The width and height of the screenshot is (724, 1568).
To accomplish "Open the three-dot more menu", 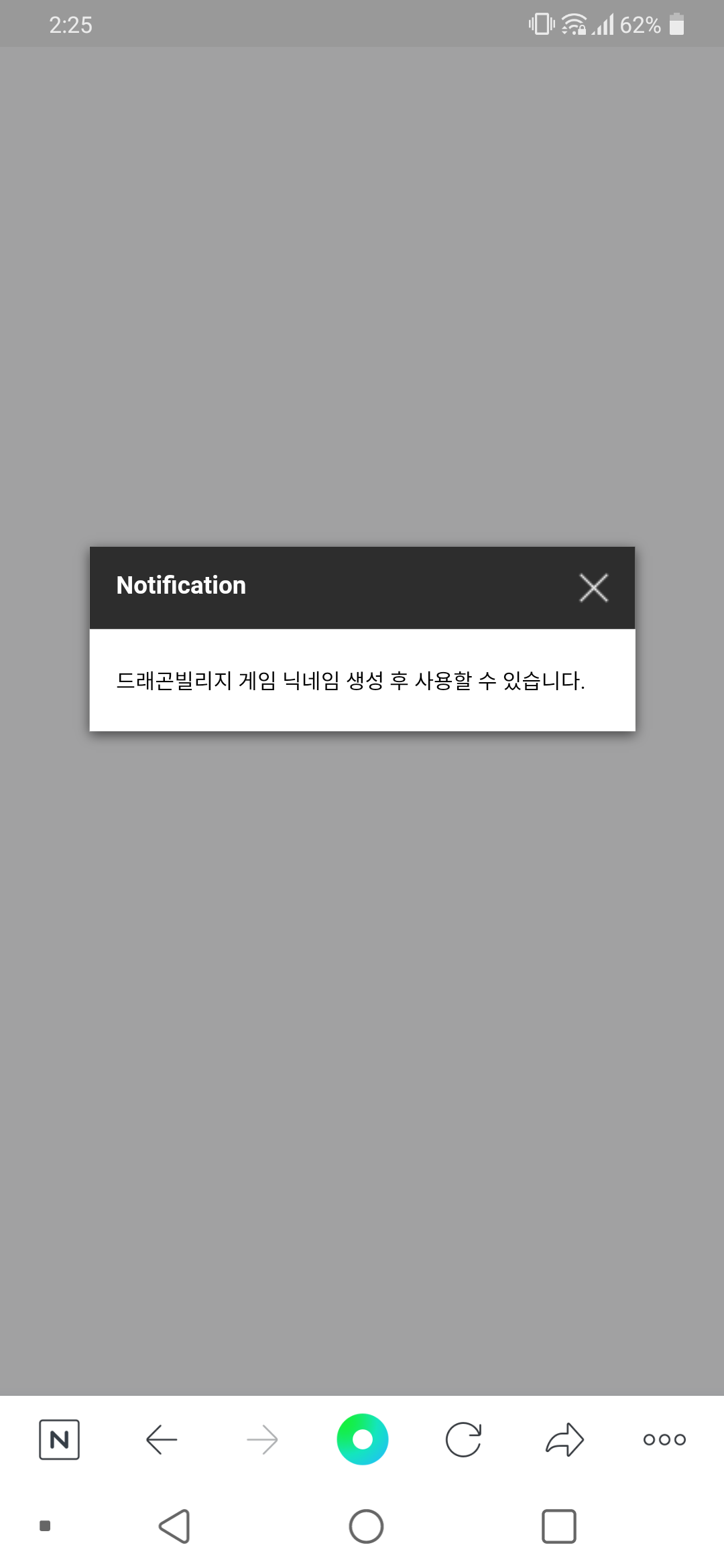I will [x=664, y=1439].
